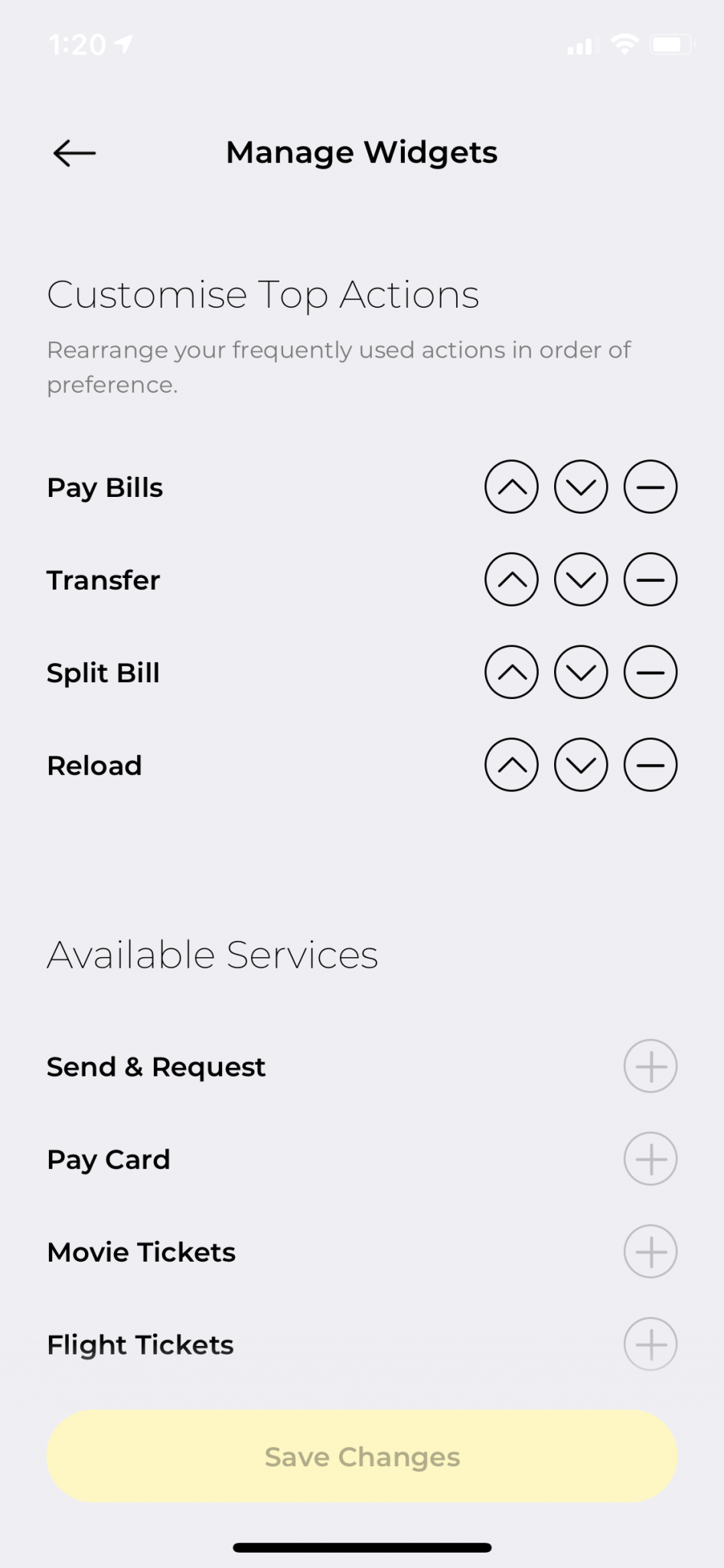Image resolution: width=724 pixels, height=1568 pixels.
Task: Move Transfer up in the list
Action: click(x=511, y=580)
